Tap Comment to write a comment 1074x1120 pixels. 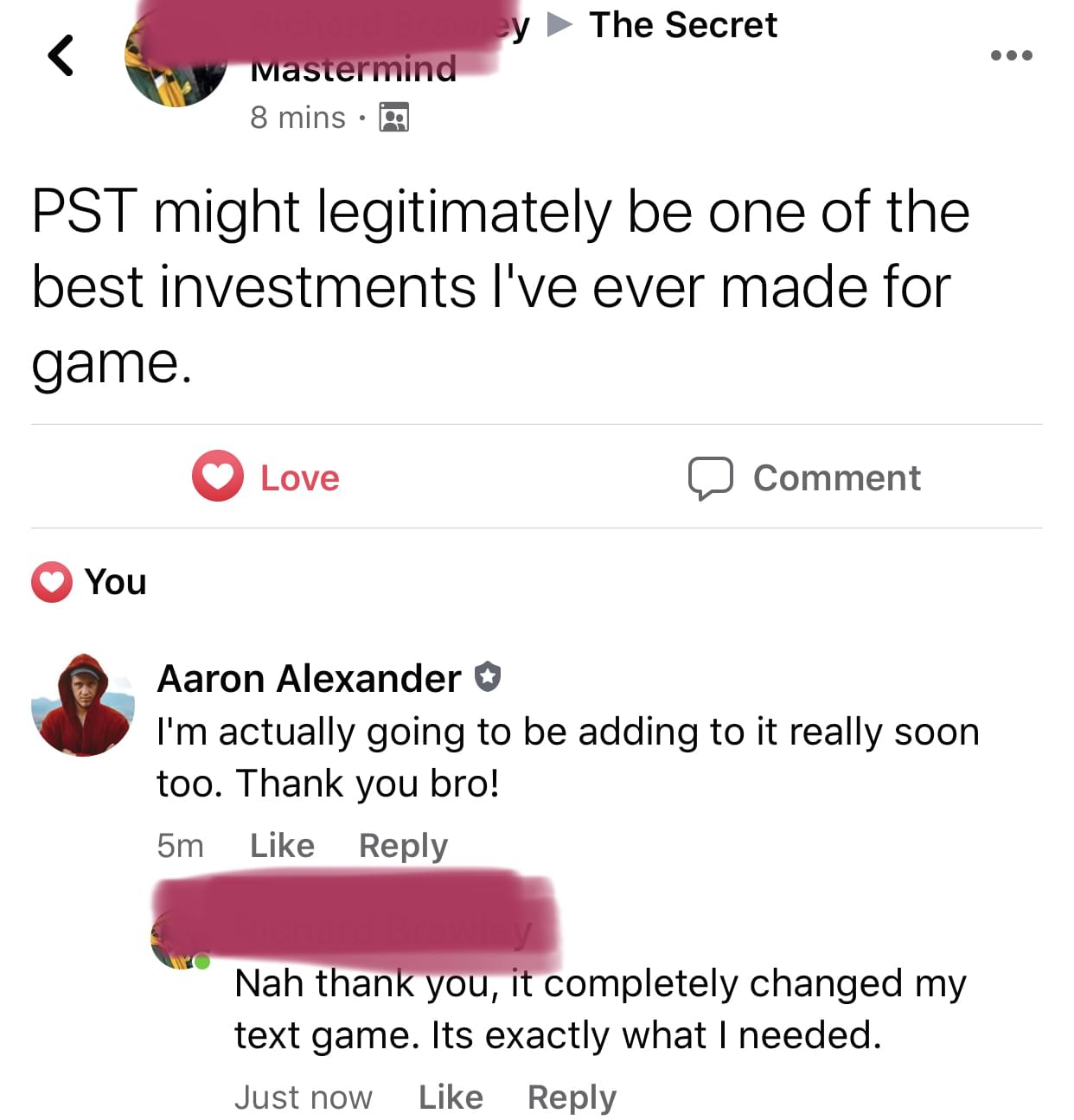coord(804,477)
